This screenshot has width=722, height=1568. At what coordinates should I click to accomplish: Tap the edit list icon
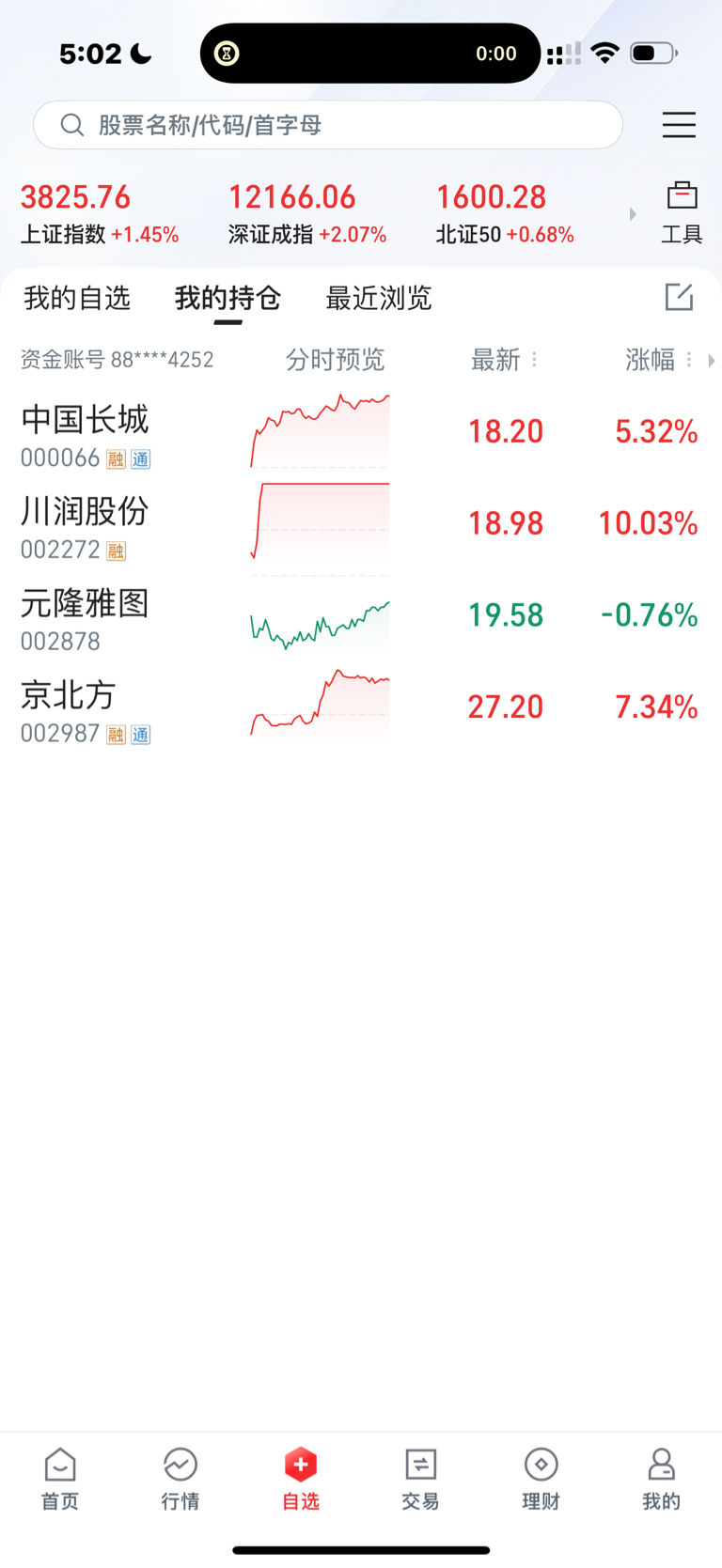click(x=679, y=297)
